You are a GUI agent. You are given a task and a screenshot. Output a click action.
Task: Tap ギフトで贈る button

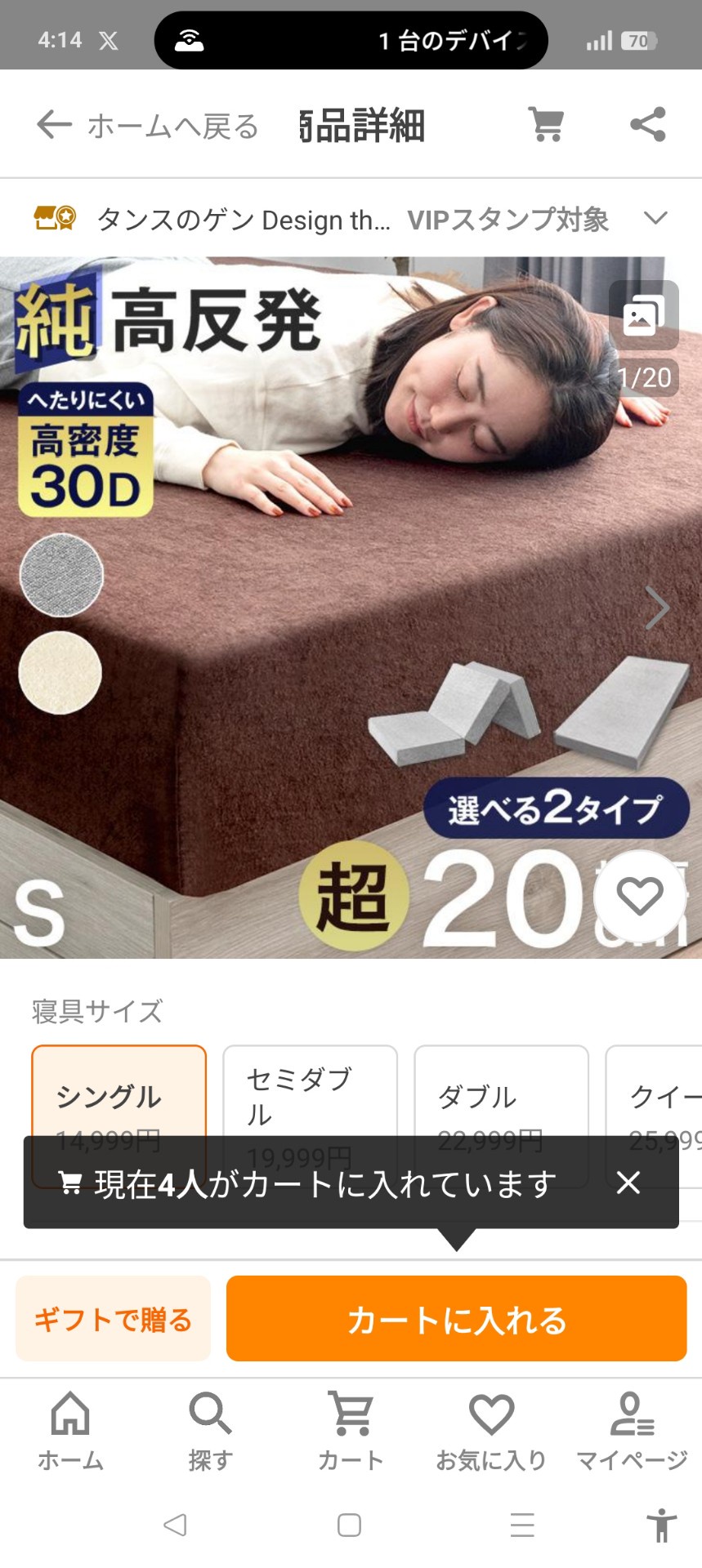coord(114,1319)
